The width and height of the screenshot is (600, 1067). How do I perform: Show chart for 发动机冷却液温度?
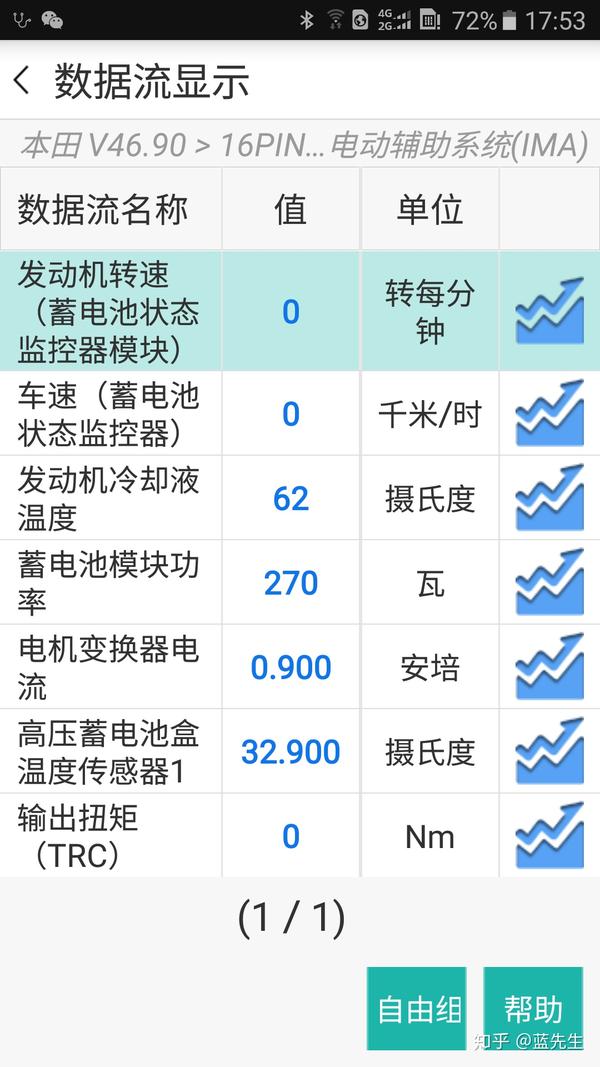pyautogui.click(x=550, y=497)
